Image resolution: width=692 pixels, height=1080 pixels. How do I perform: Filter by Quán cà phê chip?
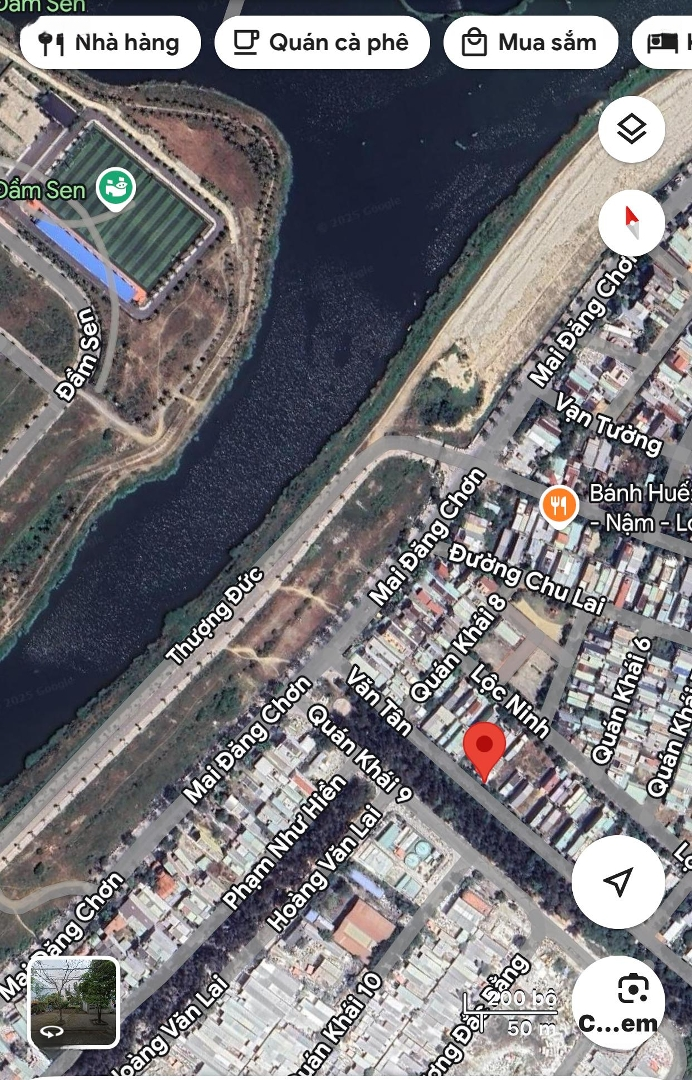point(322,43)
